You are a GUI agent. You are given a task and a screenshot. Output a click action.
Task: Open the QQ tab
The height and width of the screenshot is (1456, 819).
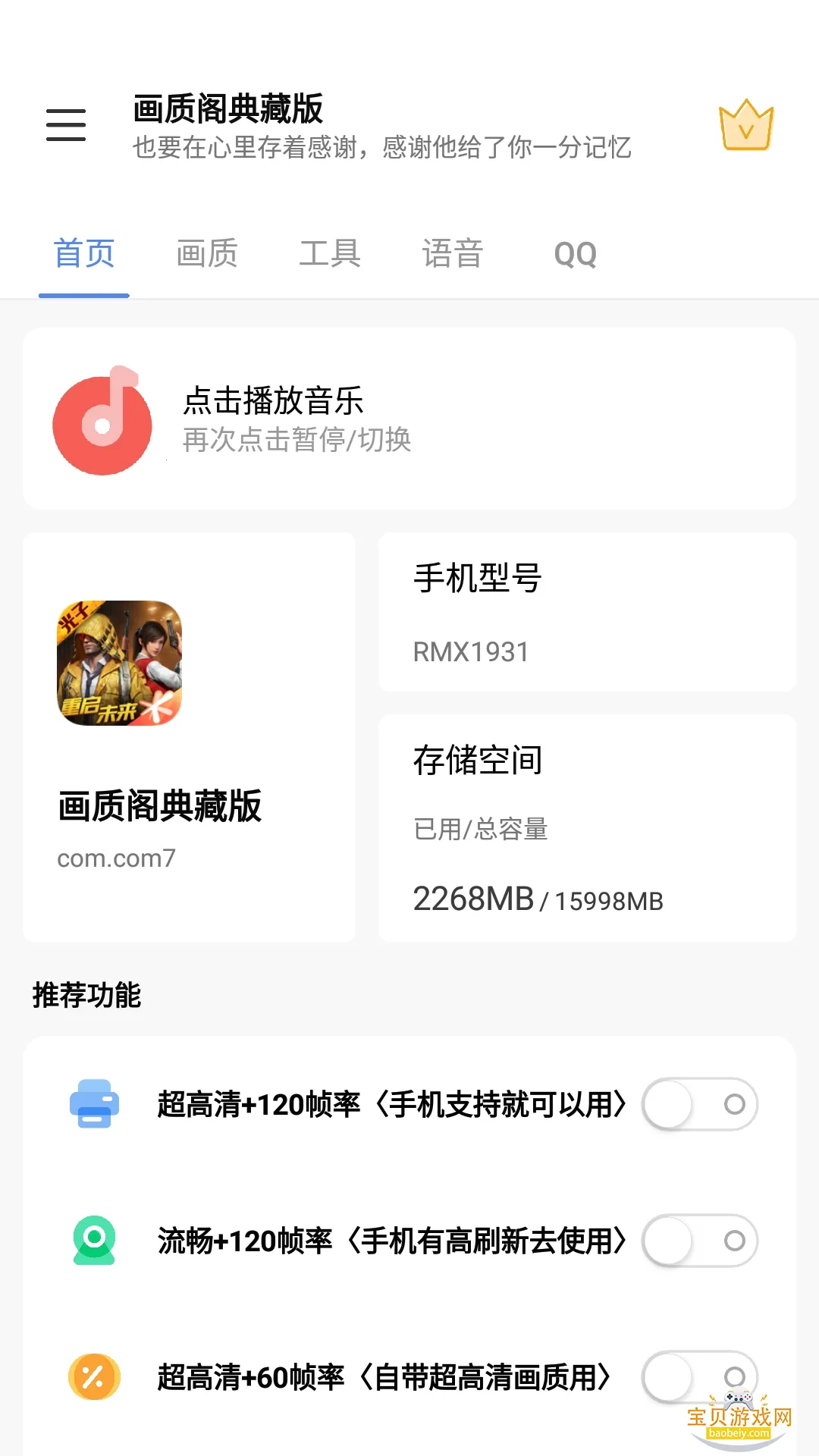576,253
